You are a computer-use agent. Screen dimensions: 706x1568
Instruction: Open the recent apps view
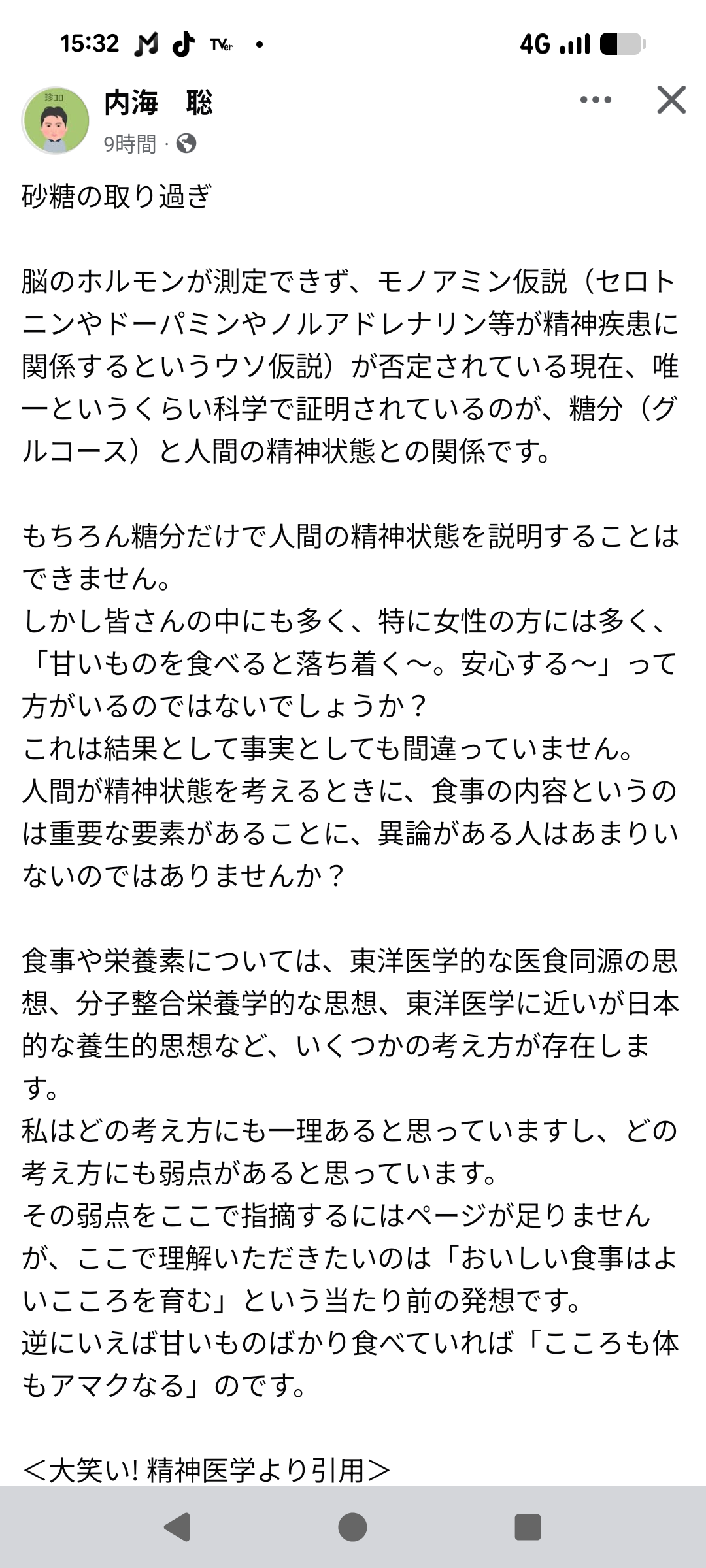[x=528, y=1527]
